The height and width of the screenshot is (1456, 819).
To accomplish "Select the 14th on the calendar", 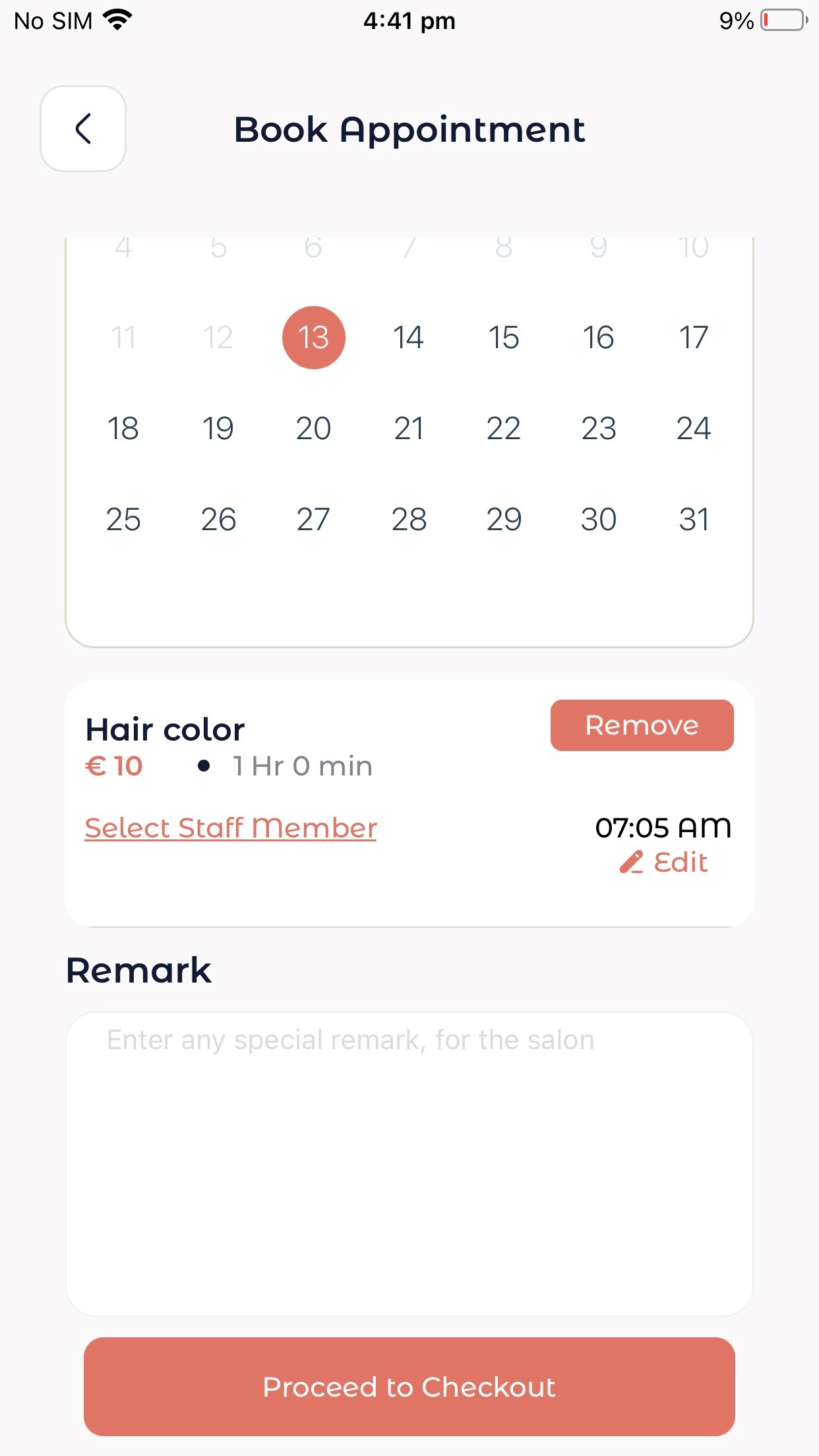I will tap(408, 338).
